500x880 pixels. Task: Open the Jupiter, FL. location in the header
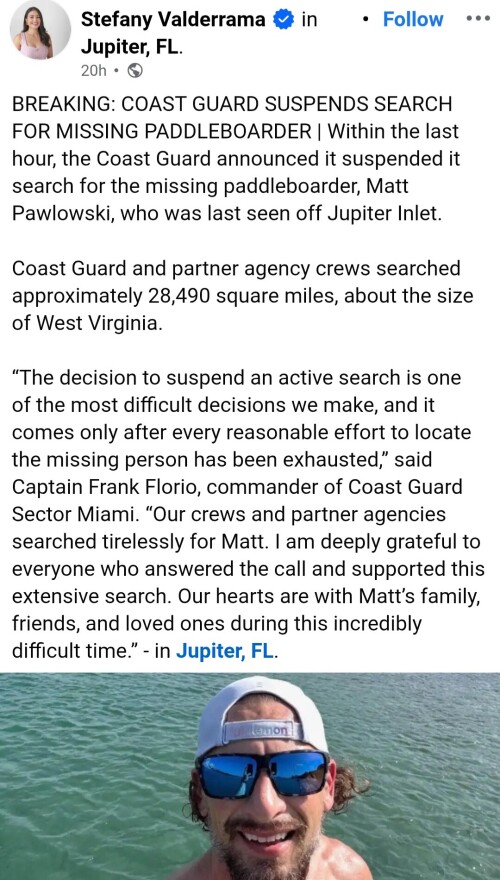pyautogui.click(x=131, y=47)
